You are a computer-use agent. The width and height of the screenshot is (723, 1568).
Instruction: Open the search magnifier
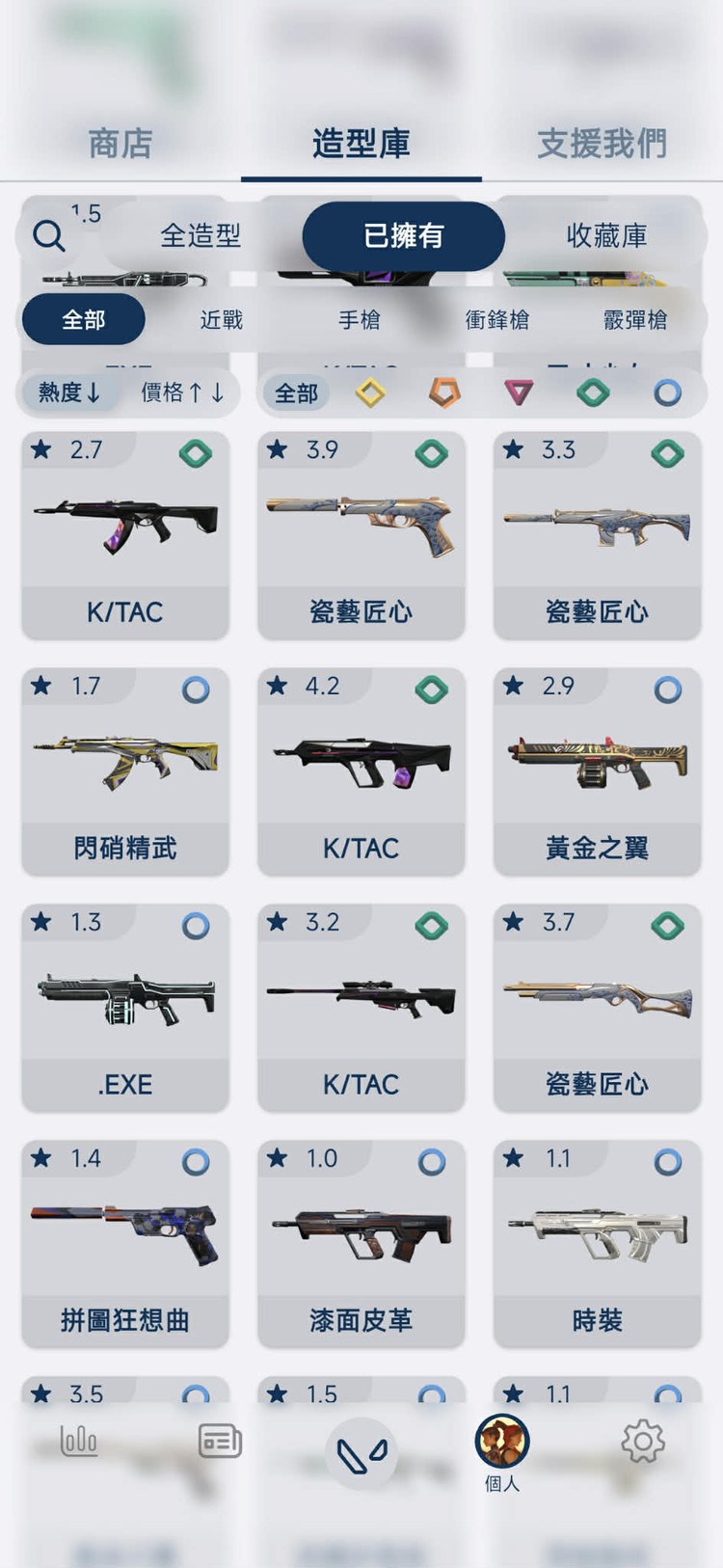point(48,234)
